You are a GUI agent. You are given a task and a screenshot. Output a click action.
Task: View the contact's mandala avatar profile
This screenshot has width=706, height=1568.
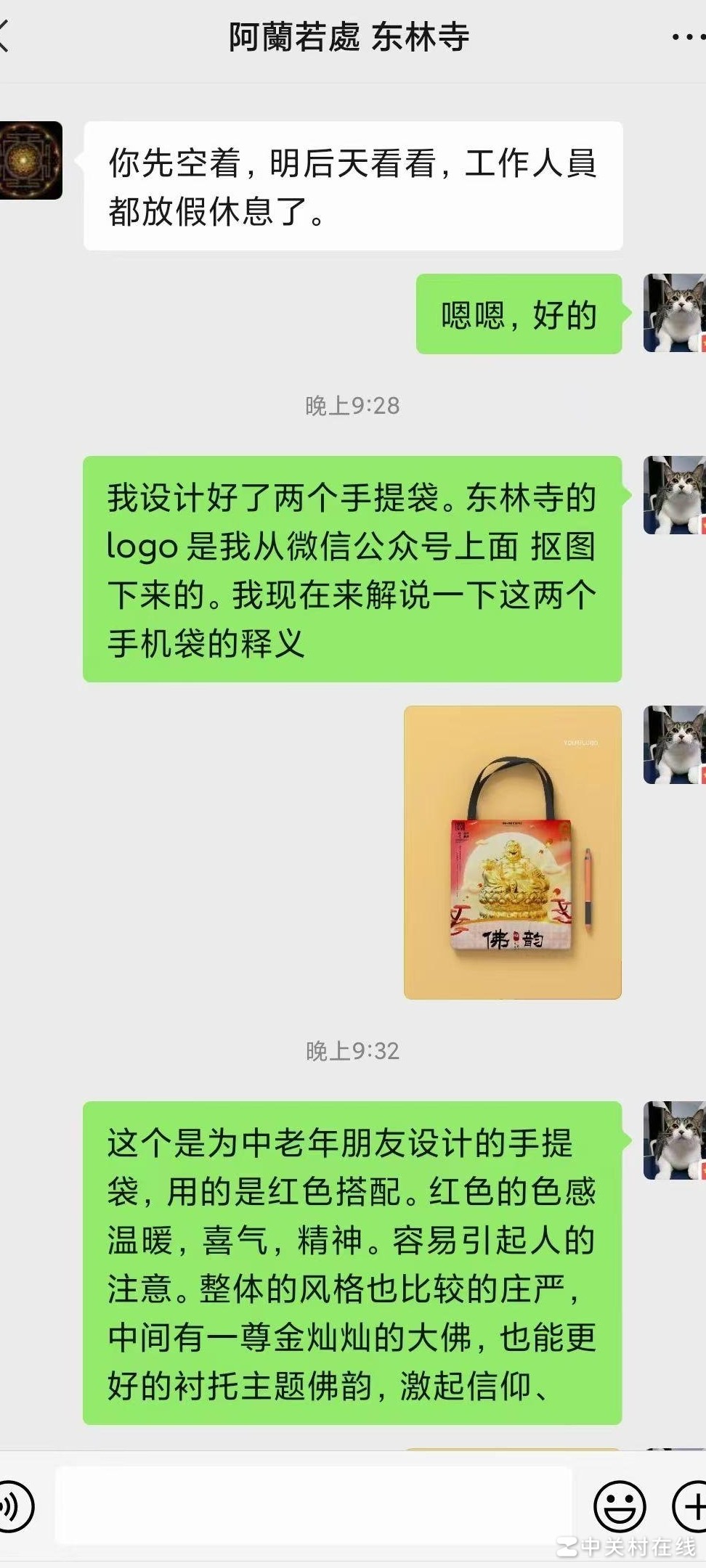[31, 160]
